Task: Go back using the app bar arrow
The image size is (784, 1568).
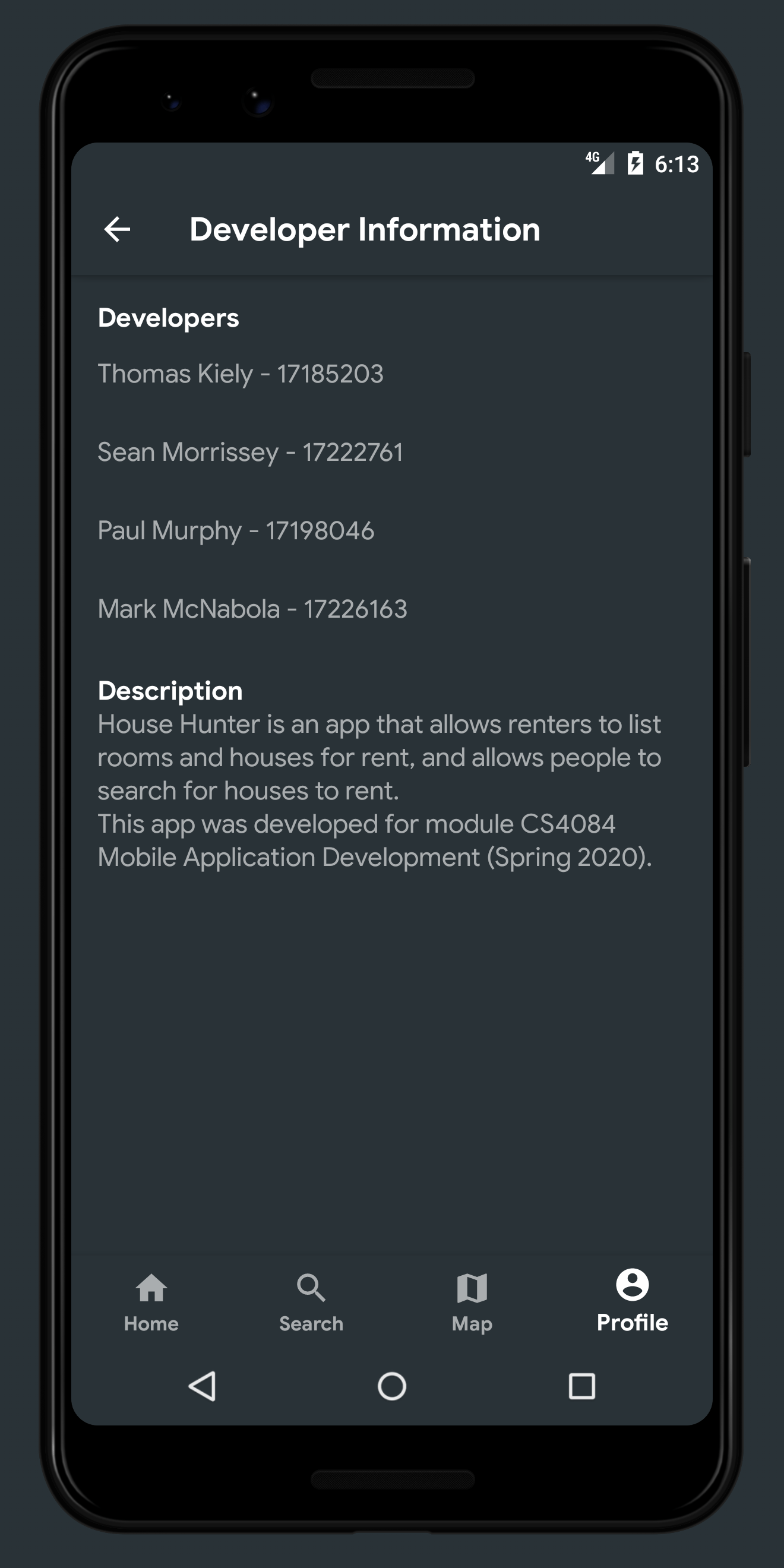Action: coord(117,229)
